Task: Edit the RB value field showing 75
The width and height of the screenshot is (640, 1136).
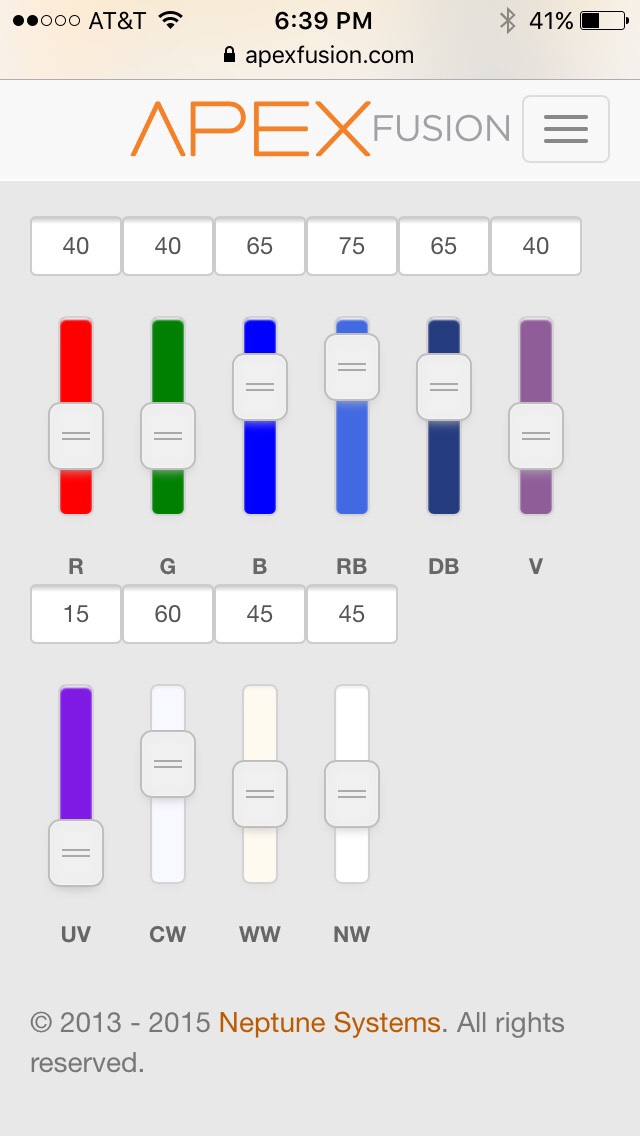Action: [x=352, y=246]
